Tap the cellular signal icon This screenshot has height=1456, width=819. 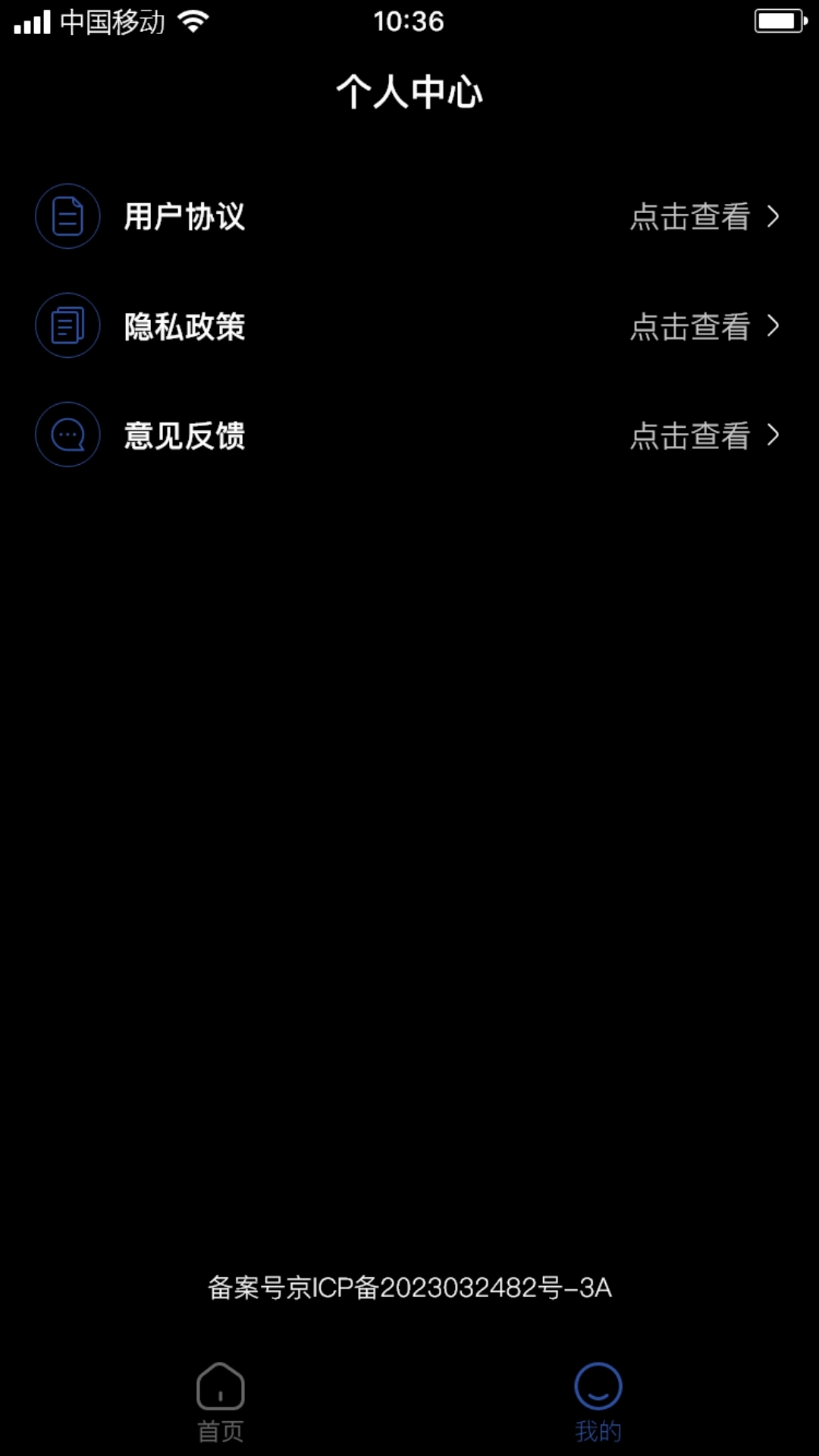(30, 20)
